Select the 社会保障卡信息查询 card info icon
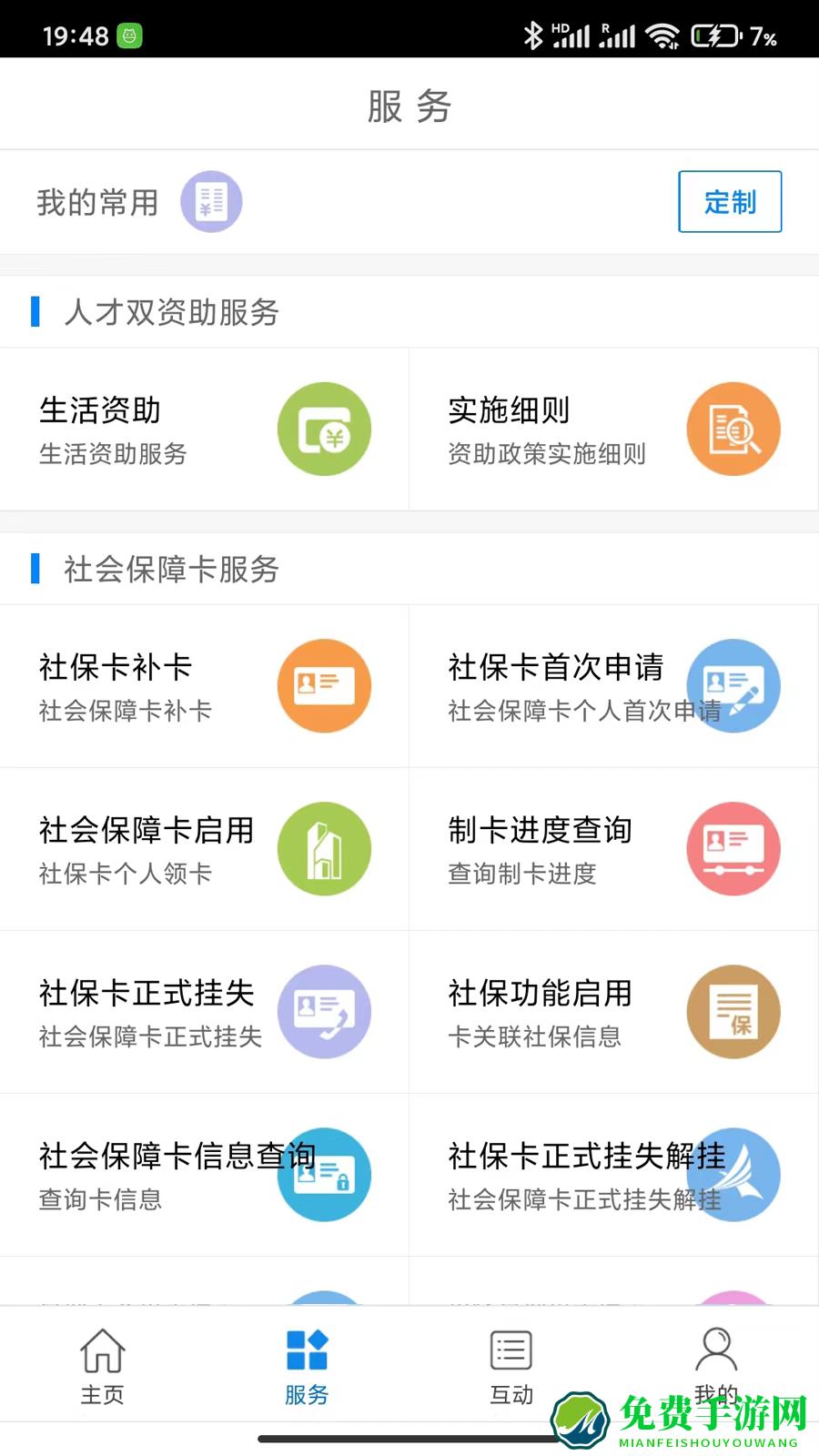Image resolution: width=819 pixels, height=1456 pixels. point(325,1175)
